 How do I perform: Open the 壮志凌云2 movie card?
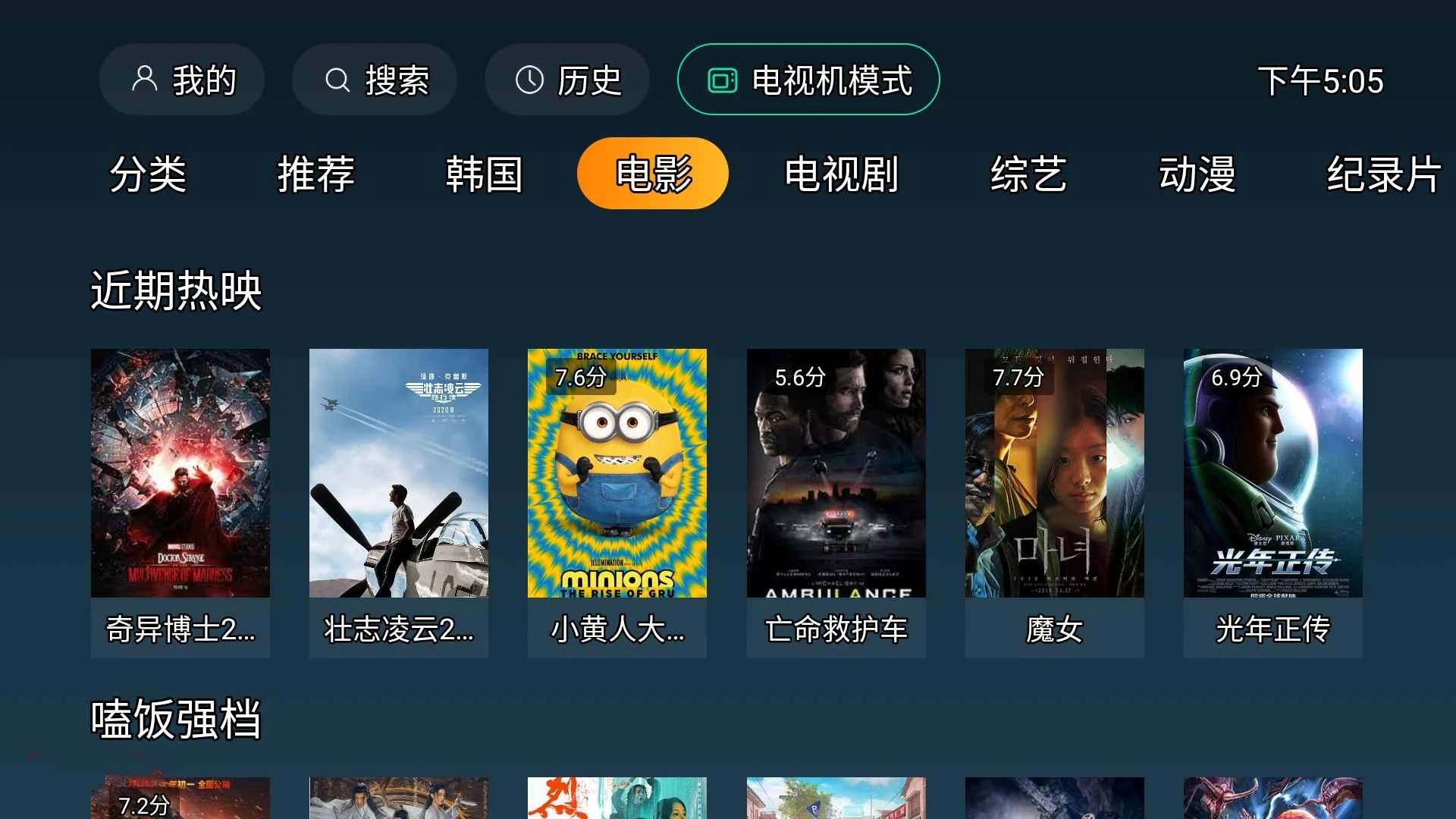click(x=399, y=502)
